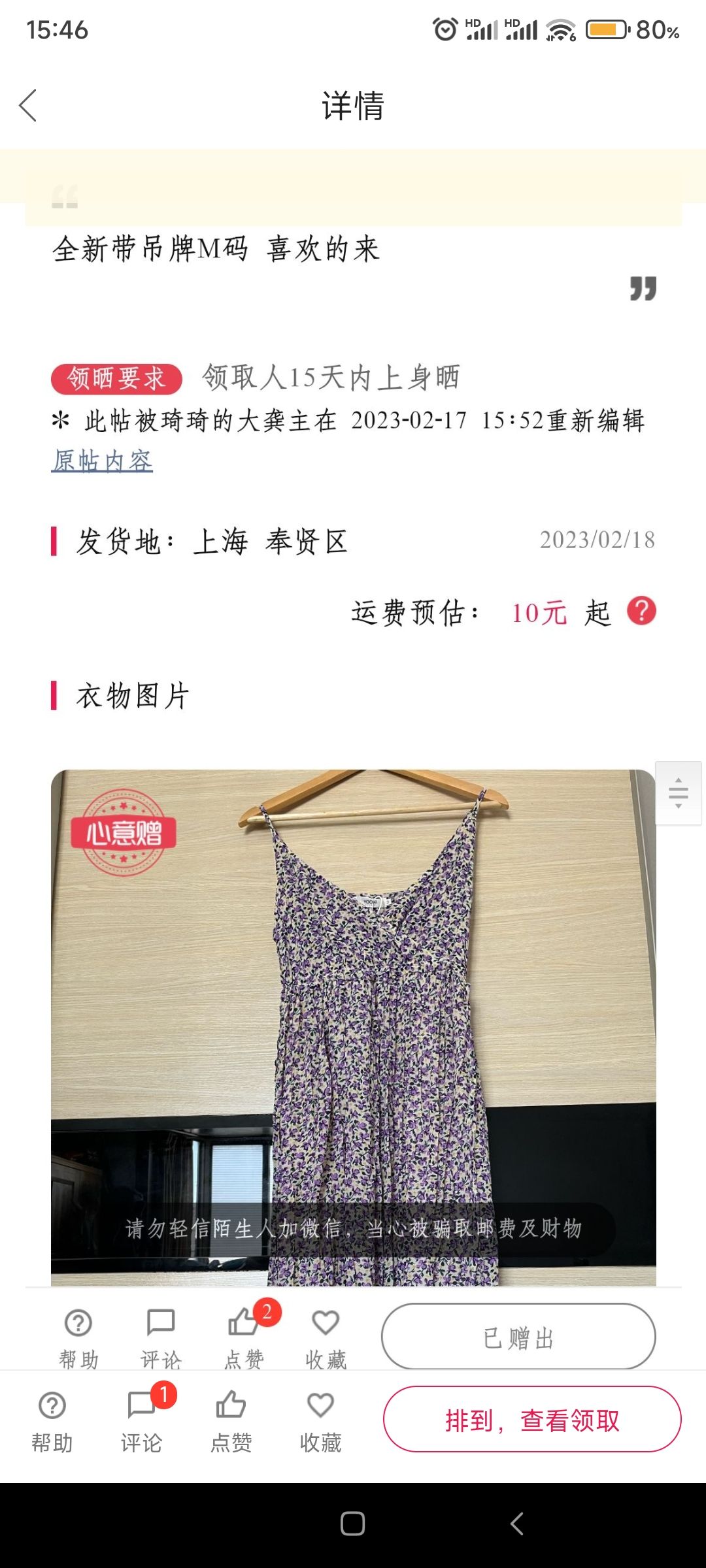This screenshot has width=706, height=1568.
Task: Tap the floating handle beside the dress photo
Action: 678,792
